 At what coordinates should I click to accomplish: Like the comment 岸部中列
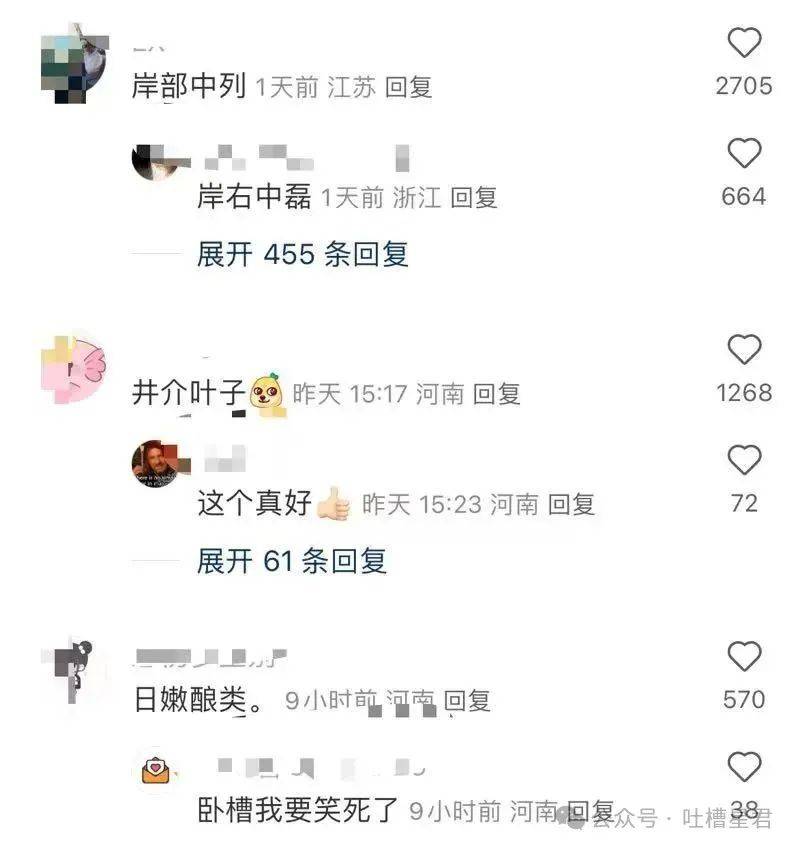coord(744,43)
